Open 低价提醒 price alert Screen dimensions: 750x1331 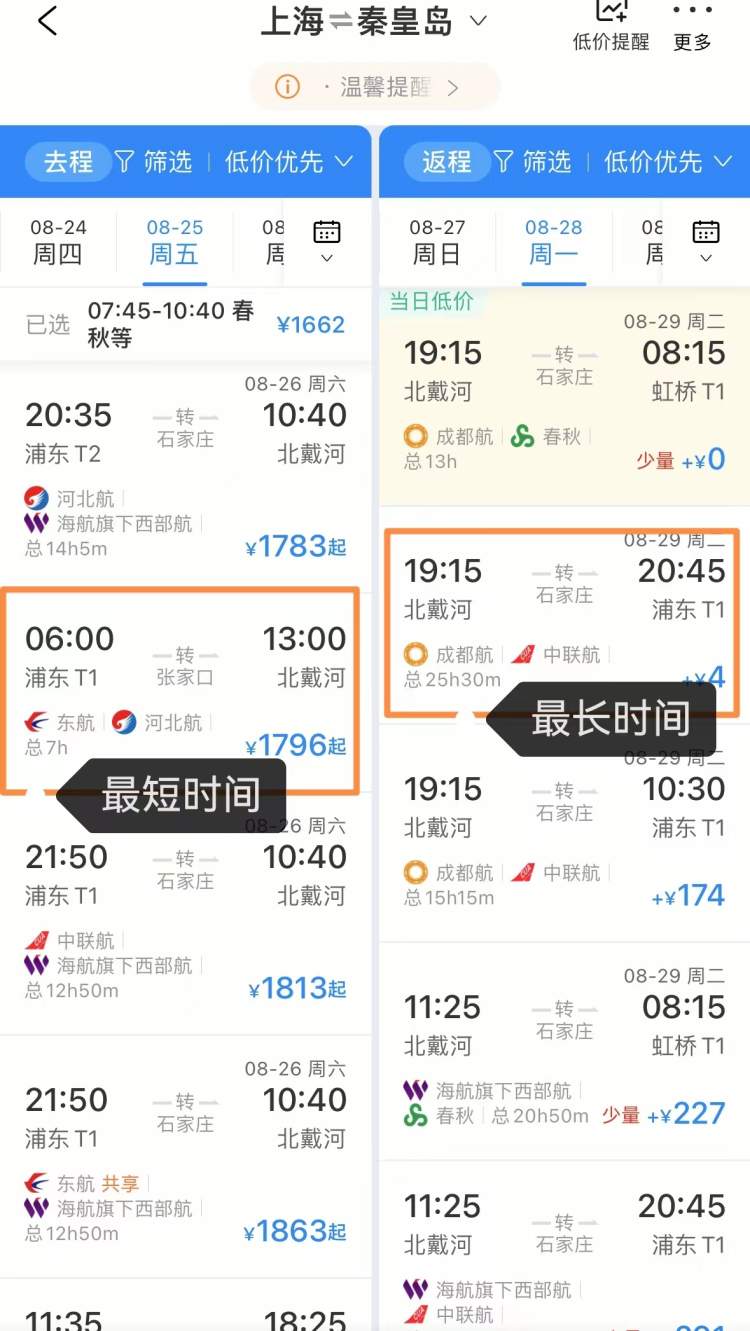(611, 26)
